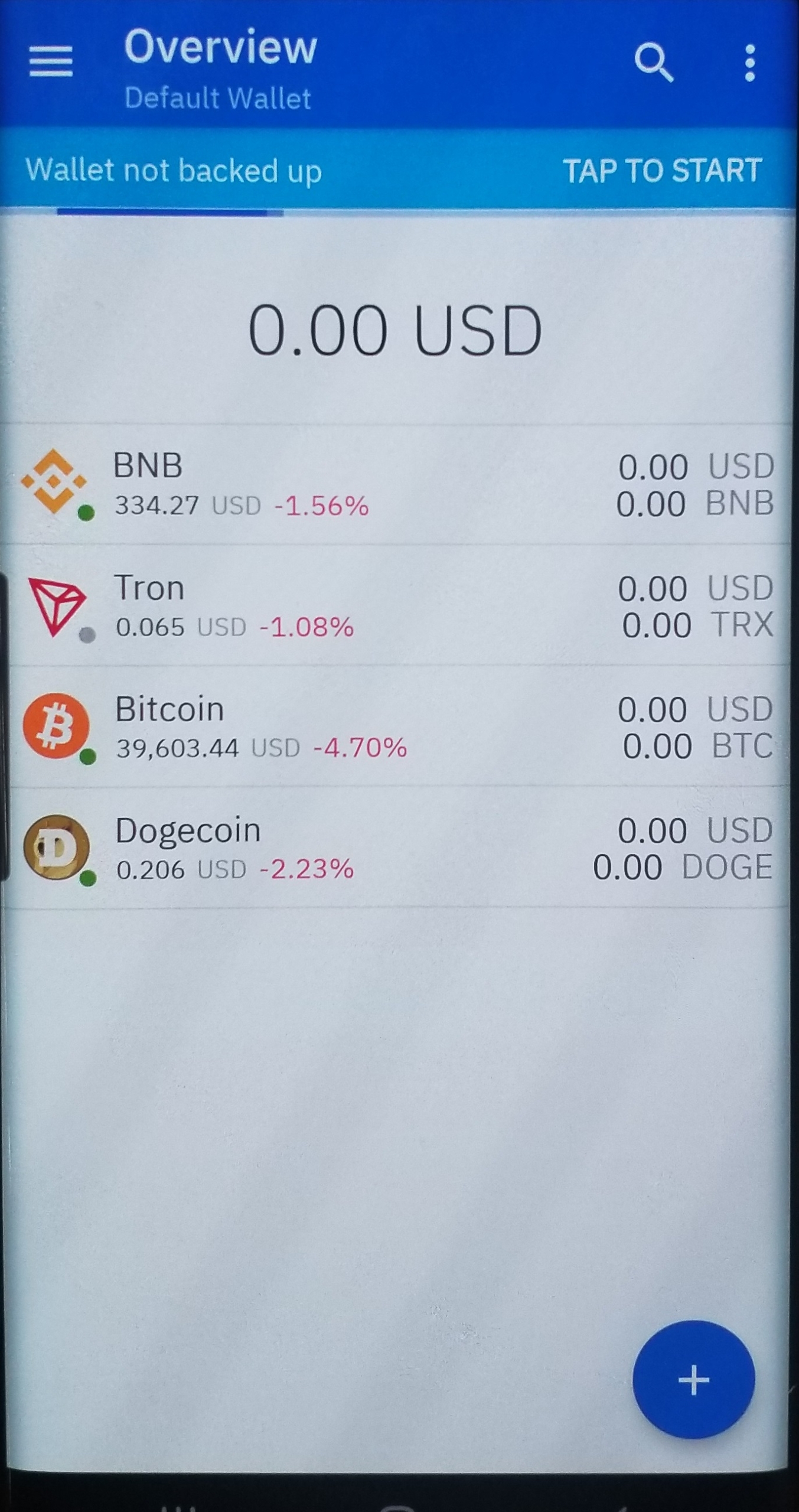Open the Dogecoin account row

[x=397, y=848]
